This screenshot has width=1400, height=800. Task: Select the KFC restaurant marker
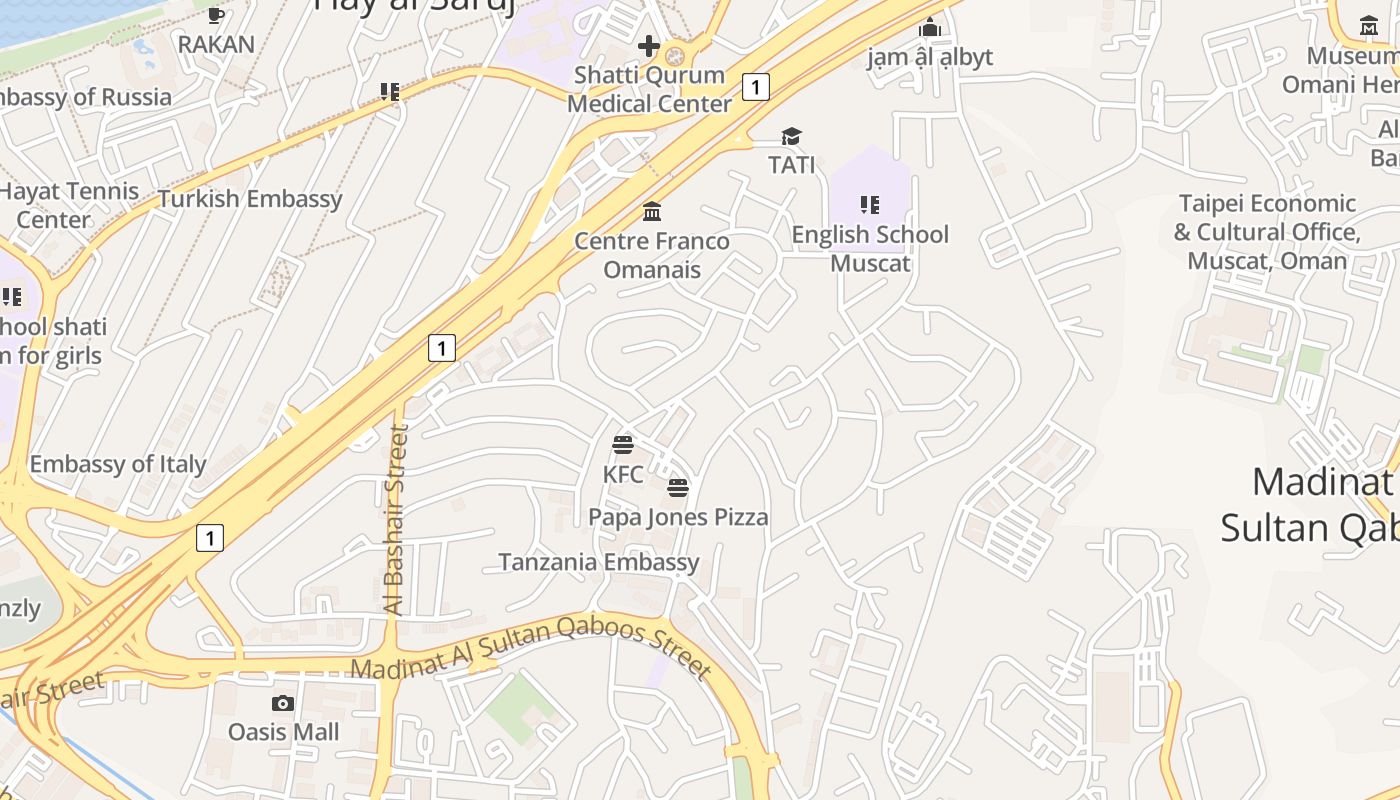coord(623,445)
